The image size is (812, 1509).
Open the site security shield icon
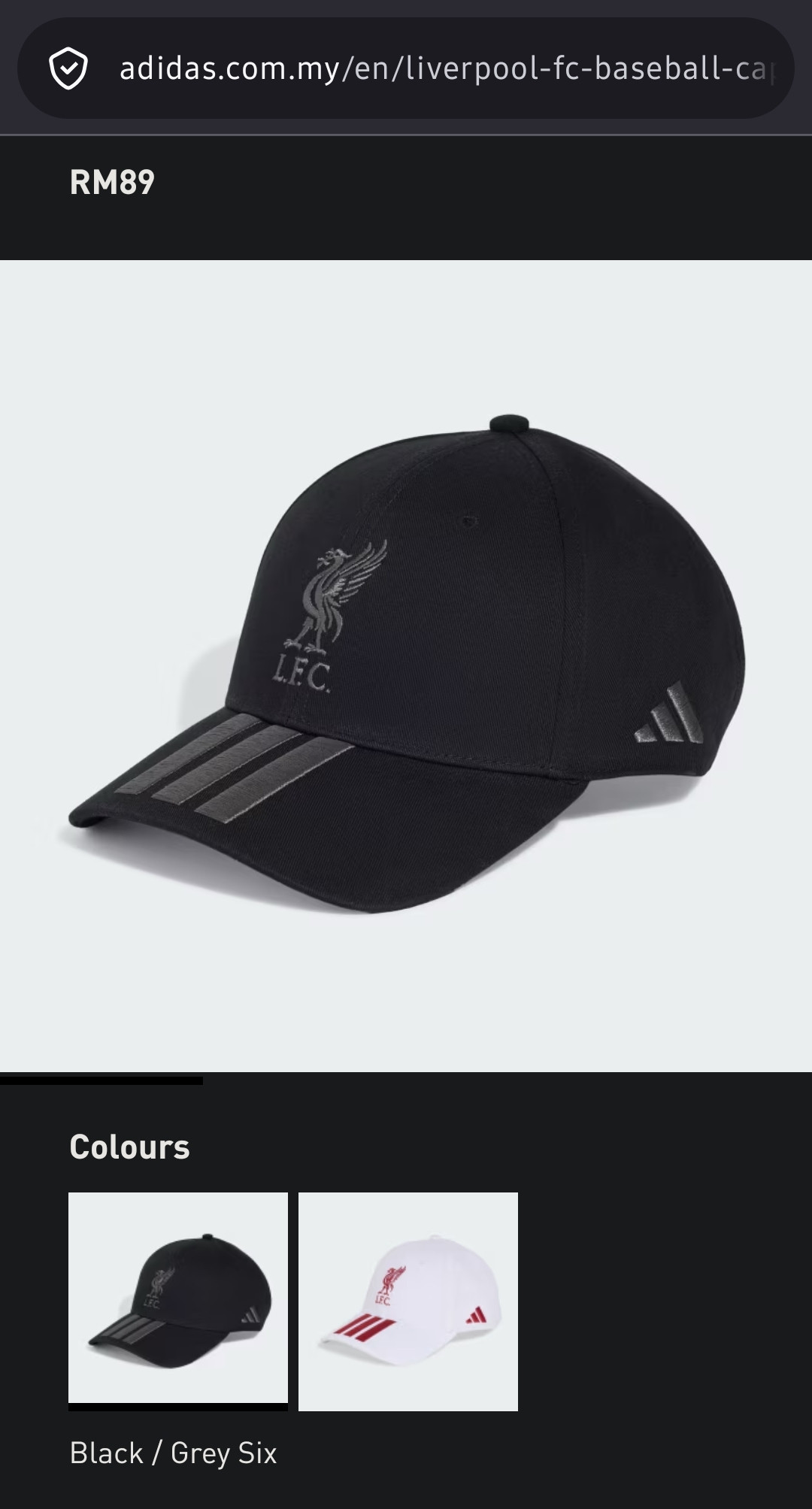(68, 68)
